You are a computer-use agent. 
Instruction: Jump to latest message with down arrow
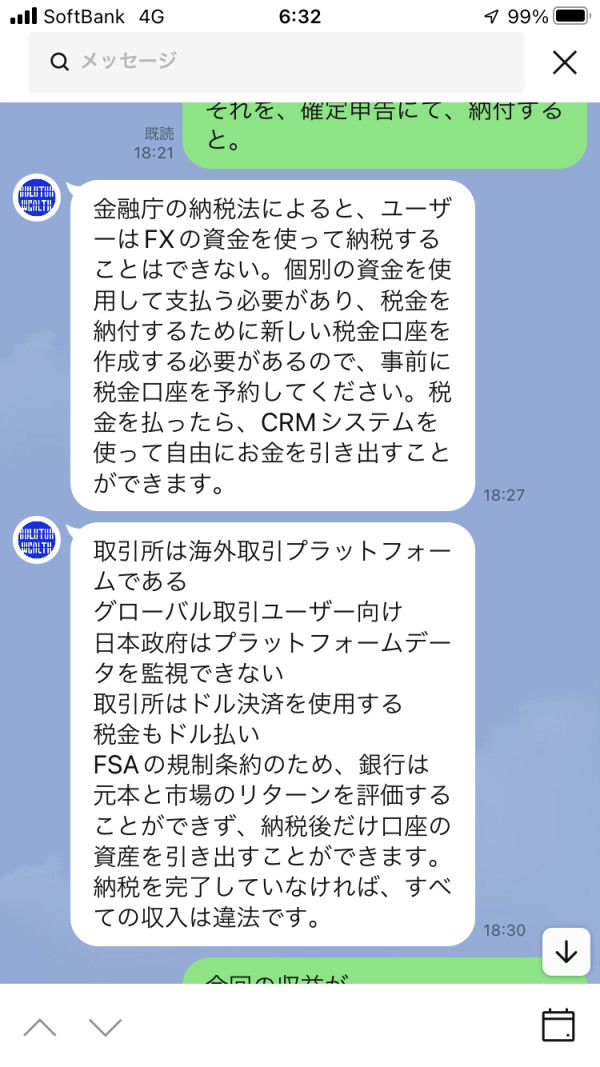click(x=566, y=952)
